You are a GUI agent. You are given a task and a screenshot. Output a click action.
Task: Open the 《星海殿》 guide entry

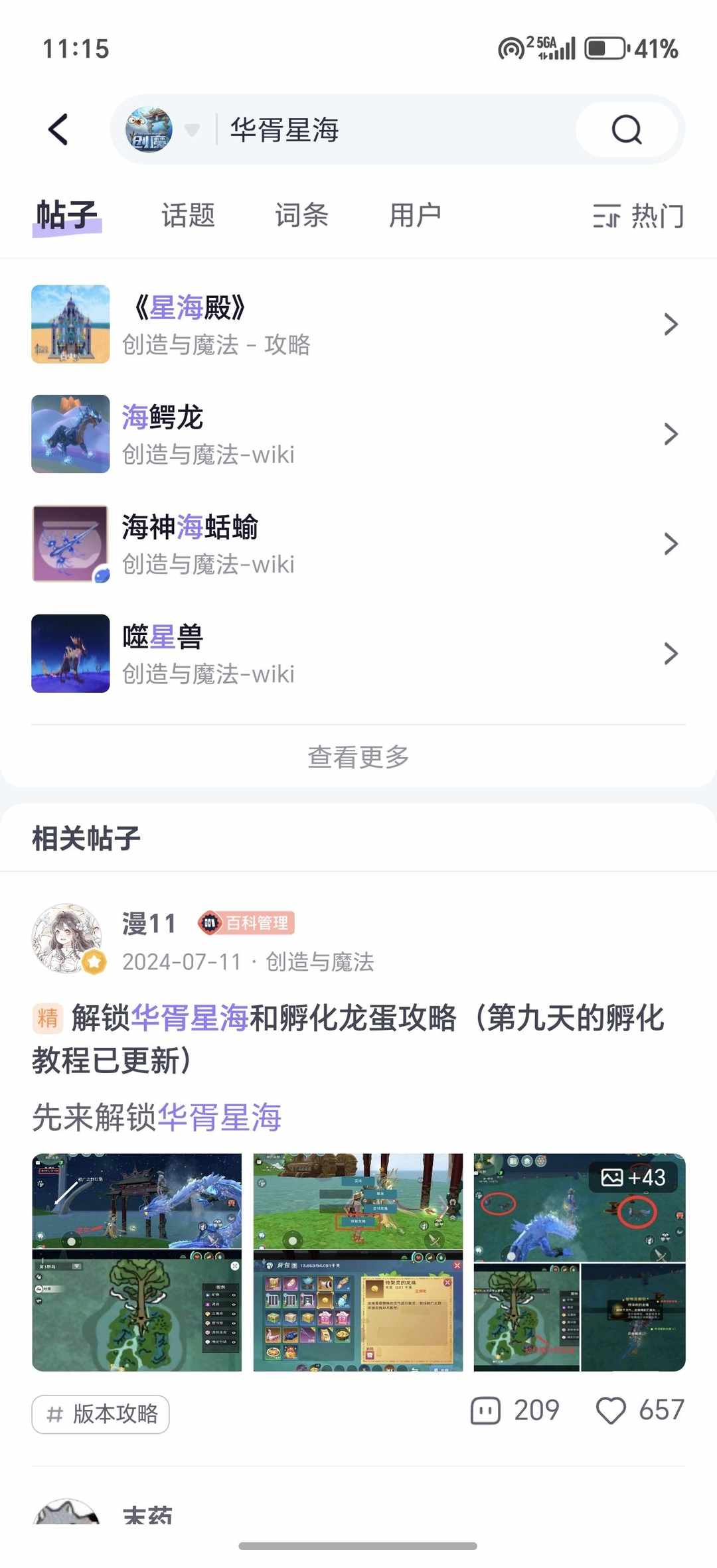pos(358,324)
